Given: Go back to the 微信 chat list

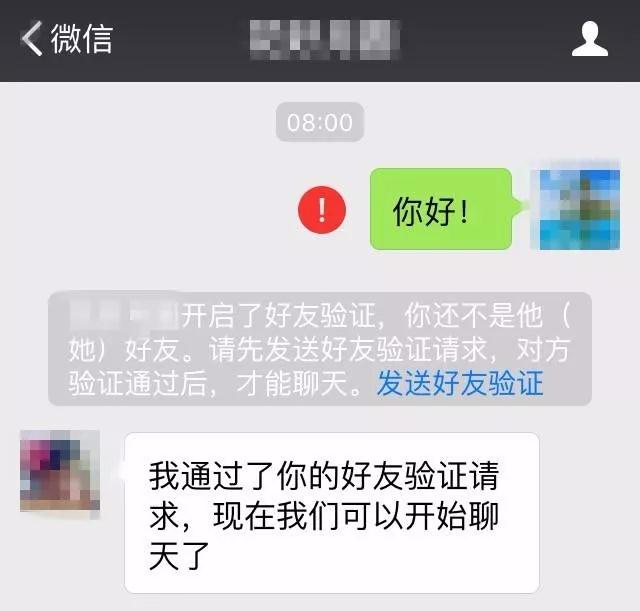Looking at the screenshot, I should point(66,39).
